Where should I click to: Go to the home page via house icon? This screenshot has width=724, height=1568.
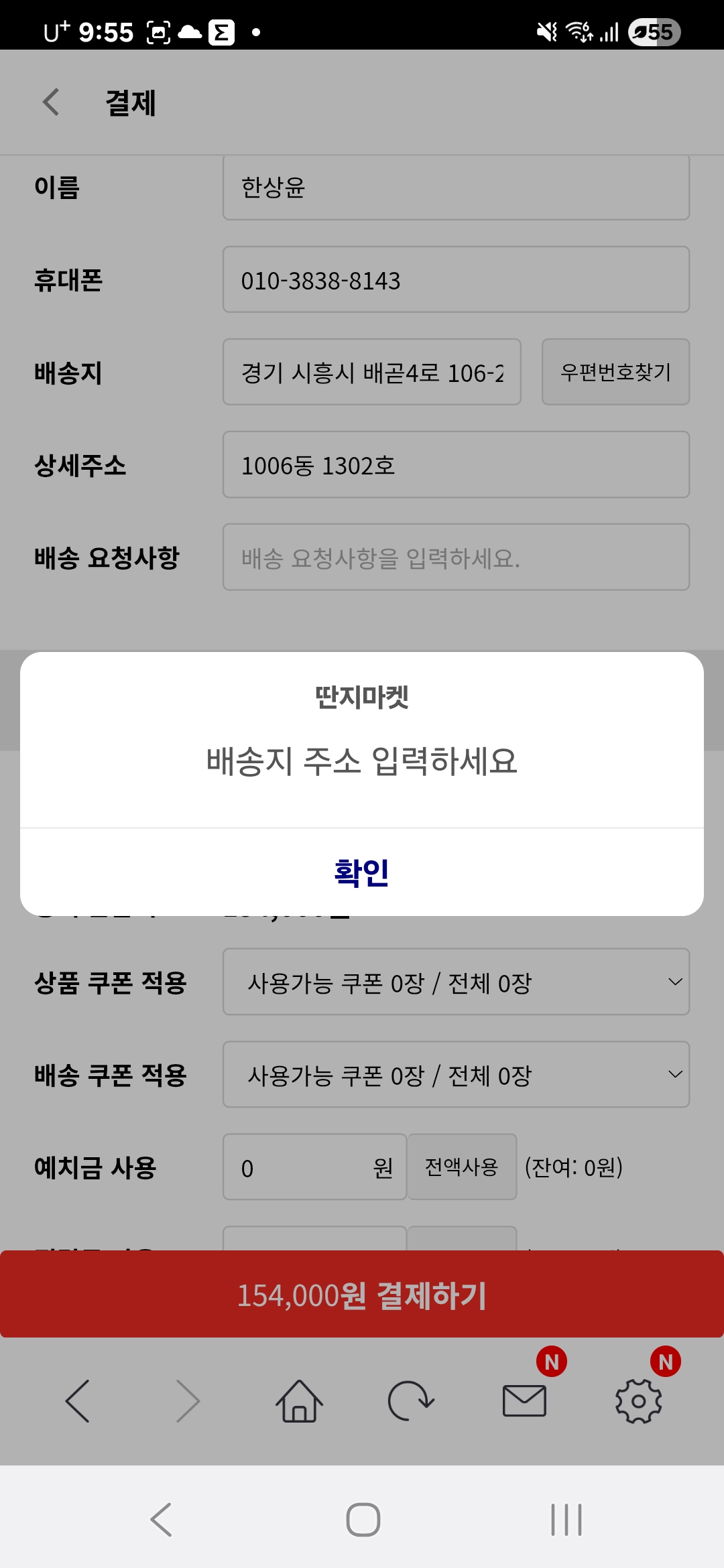coord(299,1400)
